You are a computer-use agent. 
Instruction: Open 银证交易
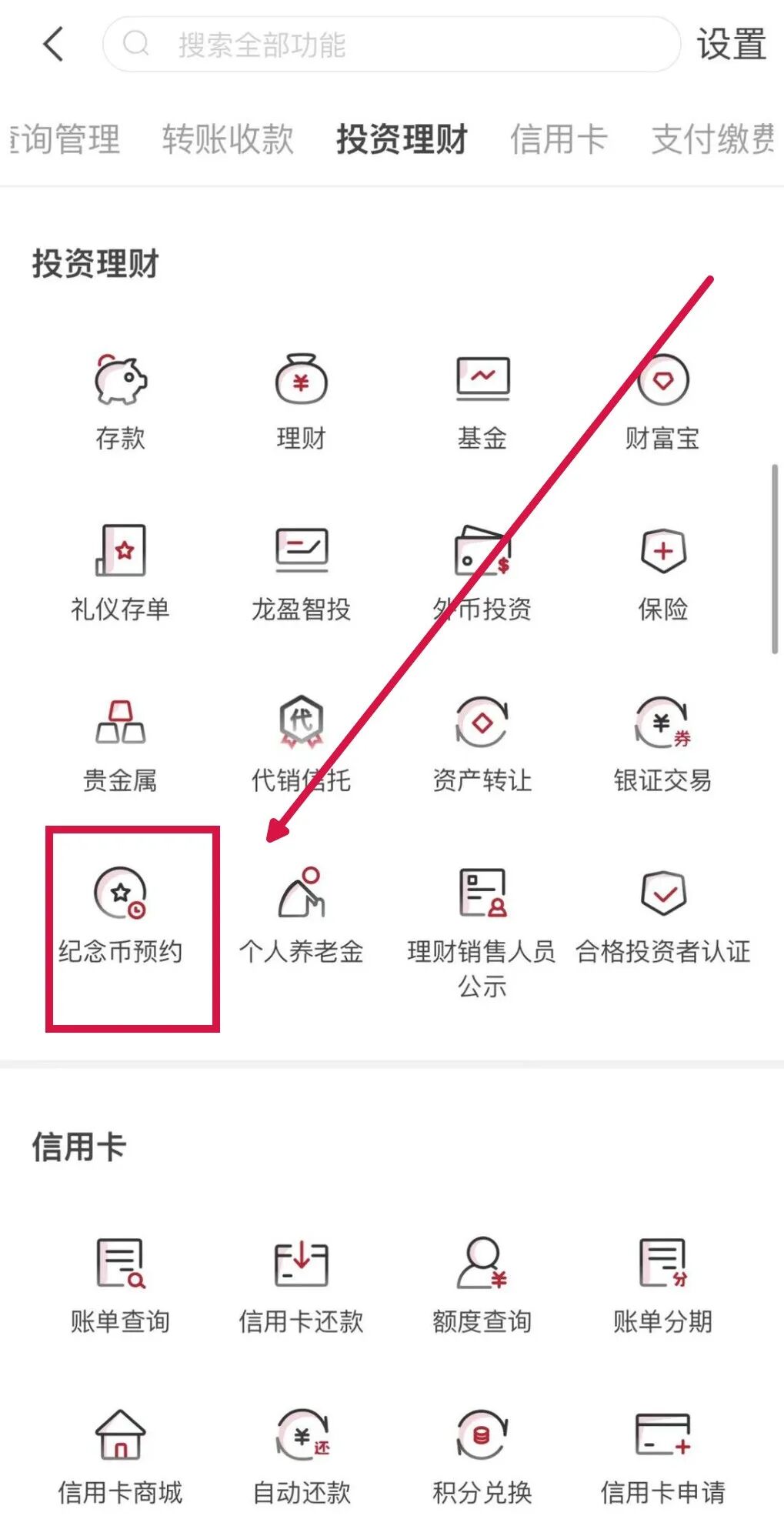662,743
